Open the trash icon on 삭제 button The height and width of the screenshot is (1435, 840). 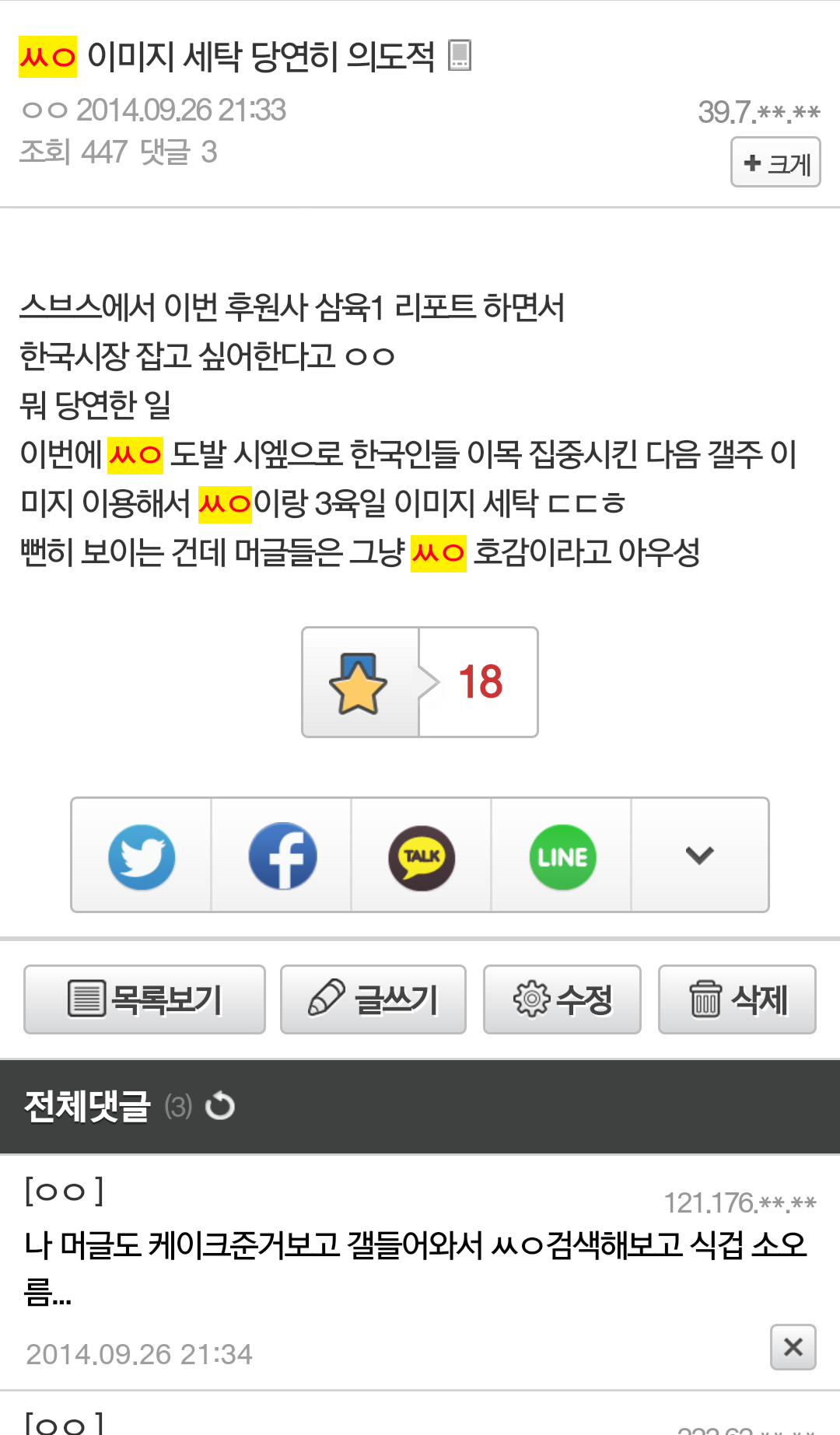coord(706,1000)
